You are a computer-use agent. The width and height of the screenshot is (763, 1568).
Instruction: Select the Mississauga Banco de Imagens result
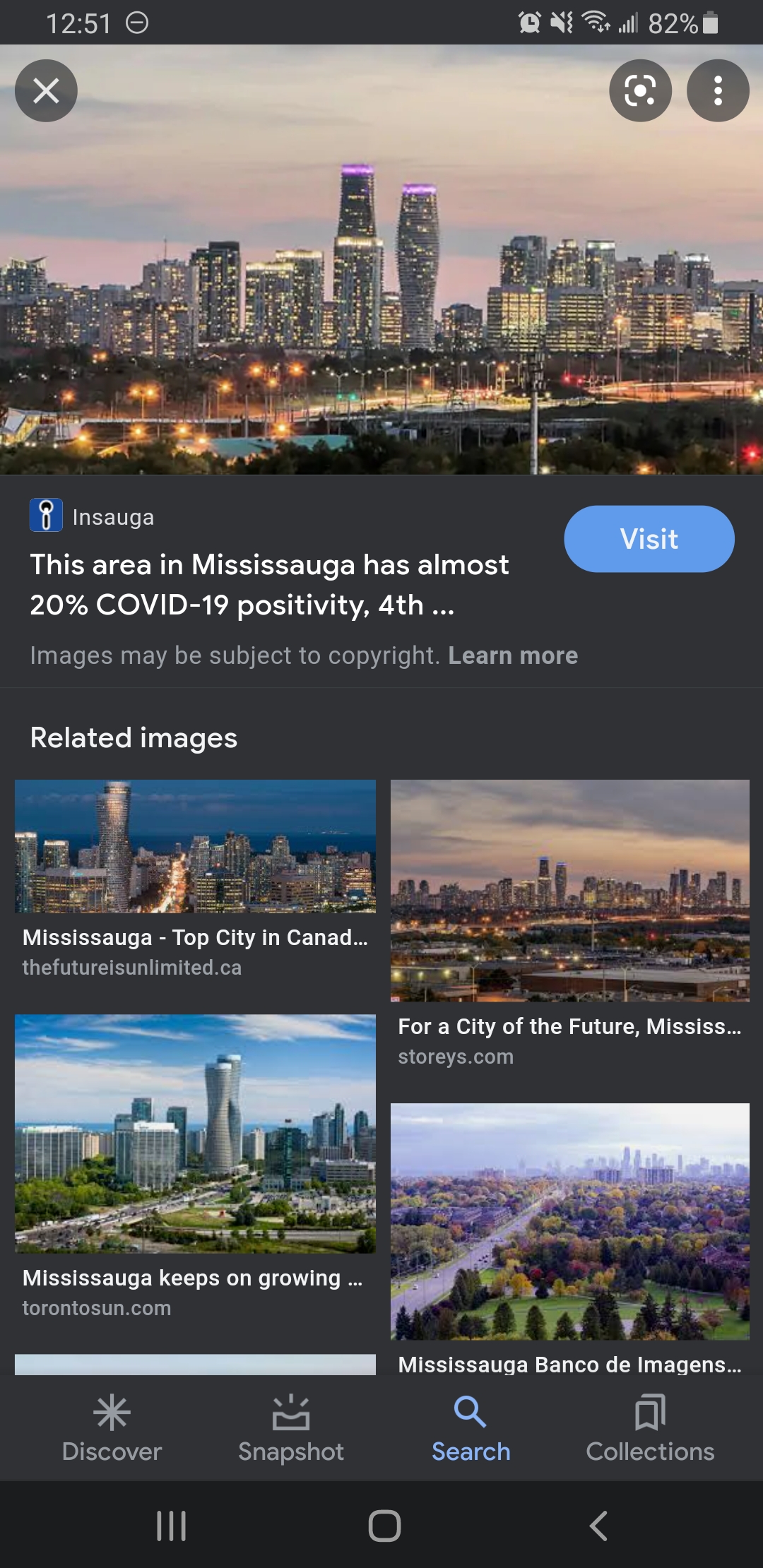[569, 1222]
